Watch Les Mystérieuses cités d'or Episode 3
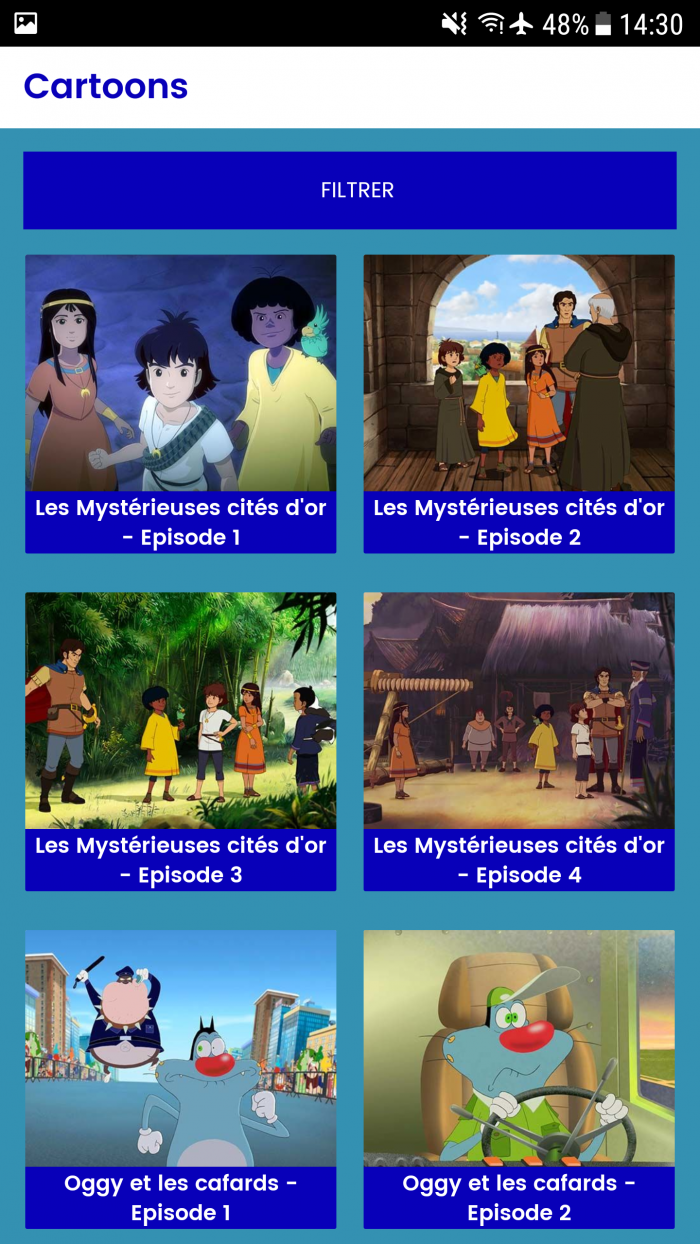The image size is (700, 1244). point(181,740)
